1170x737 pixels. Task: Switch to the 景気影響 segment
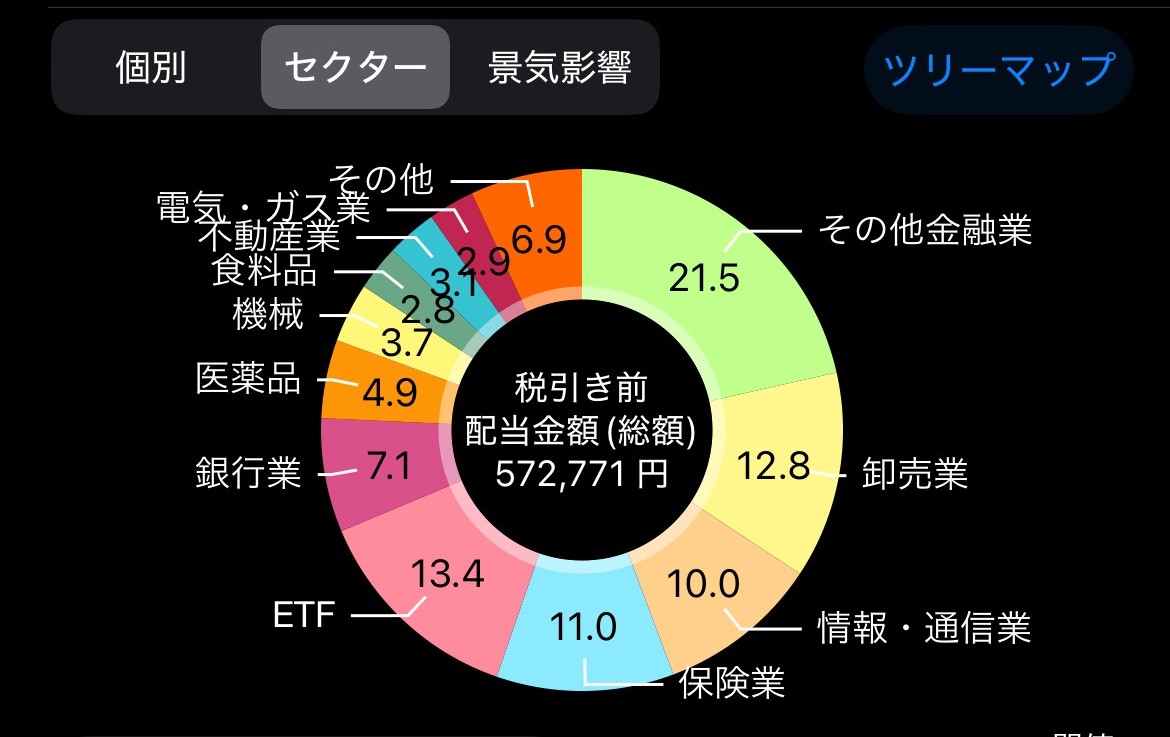[559, 67]
